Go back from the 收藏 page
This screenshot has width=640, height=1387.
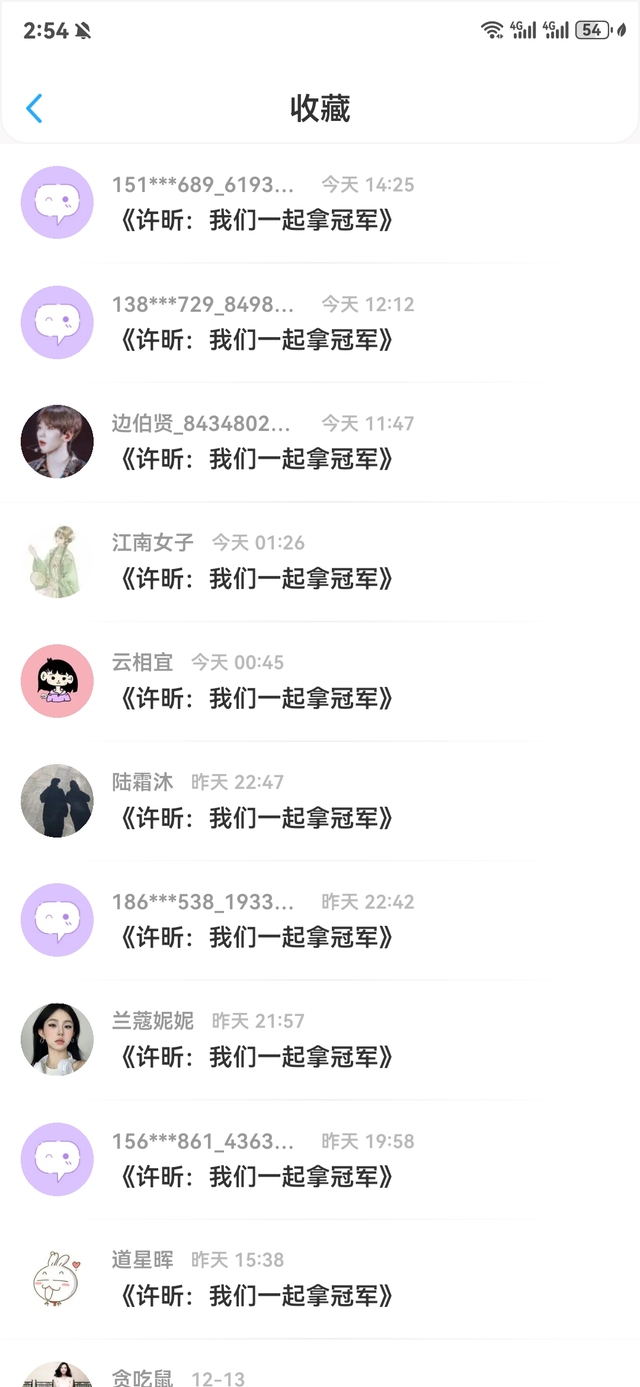pos(34,108)
